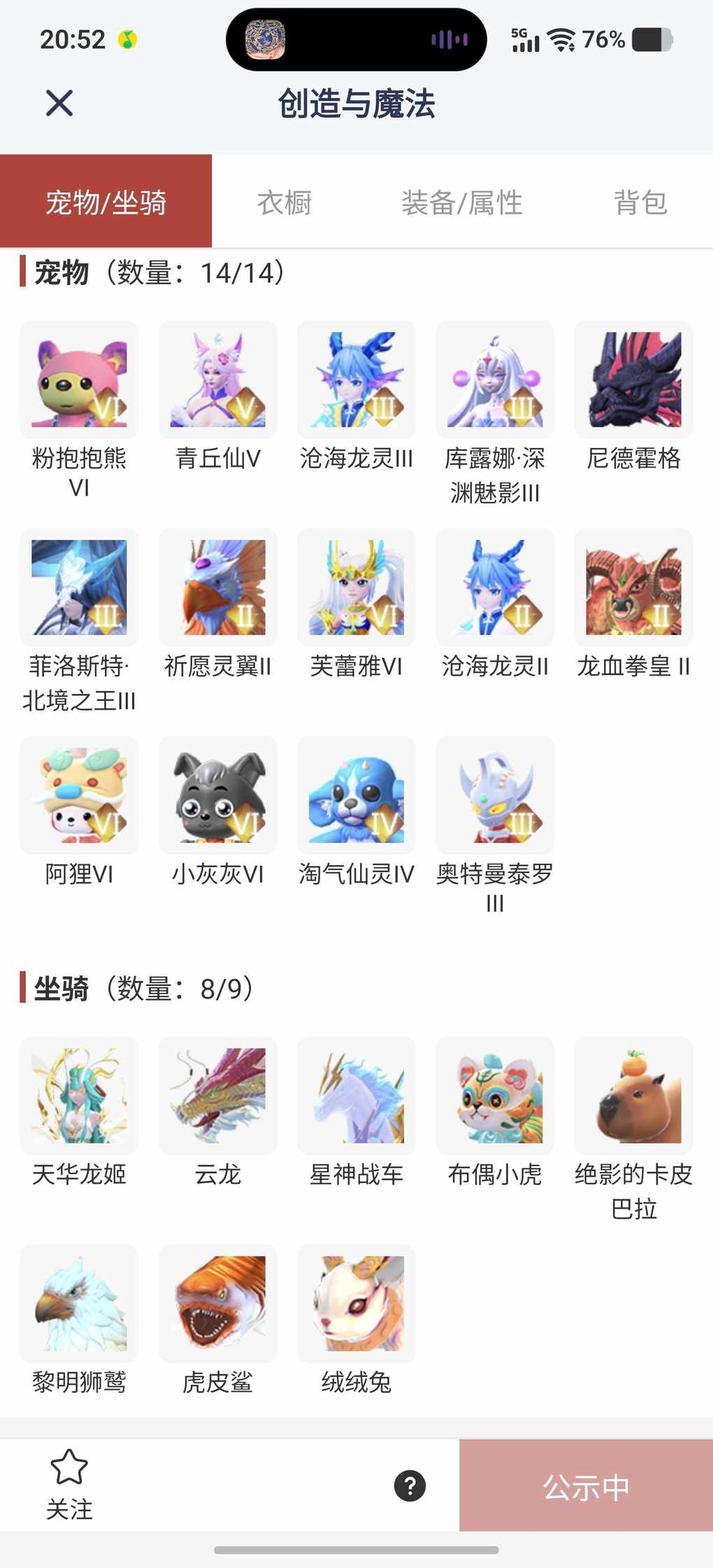
Task: Switch to the 衣橱 tab
Action: point(284,203)
